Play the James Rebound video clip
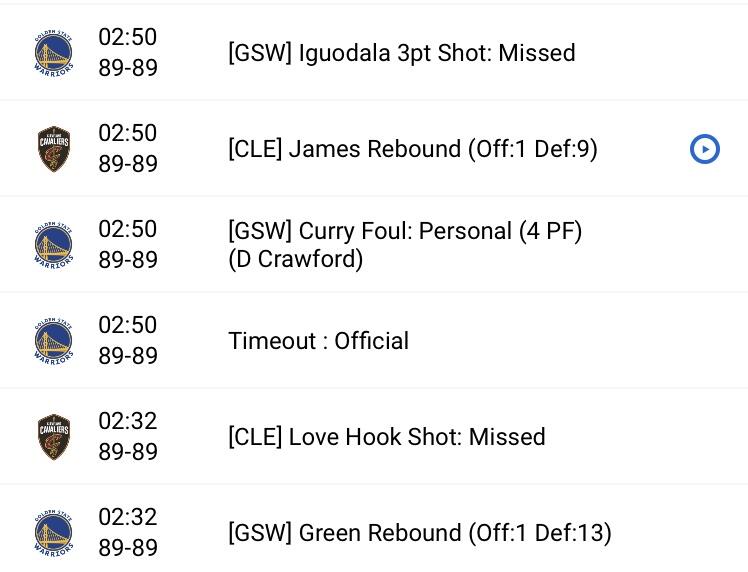This screenshot has width=748, height=572. pos(705,149)
